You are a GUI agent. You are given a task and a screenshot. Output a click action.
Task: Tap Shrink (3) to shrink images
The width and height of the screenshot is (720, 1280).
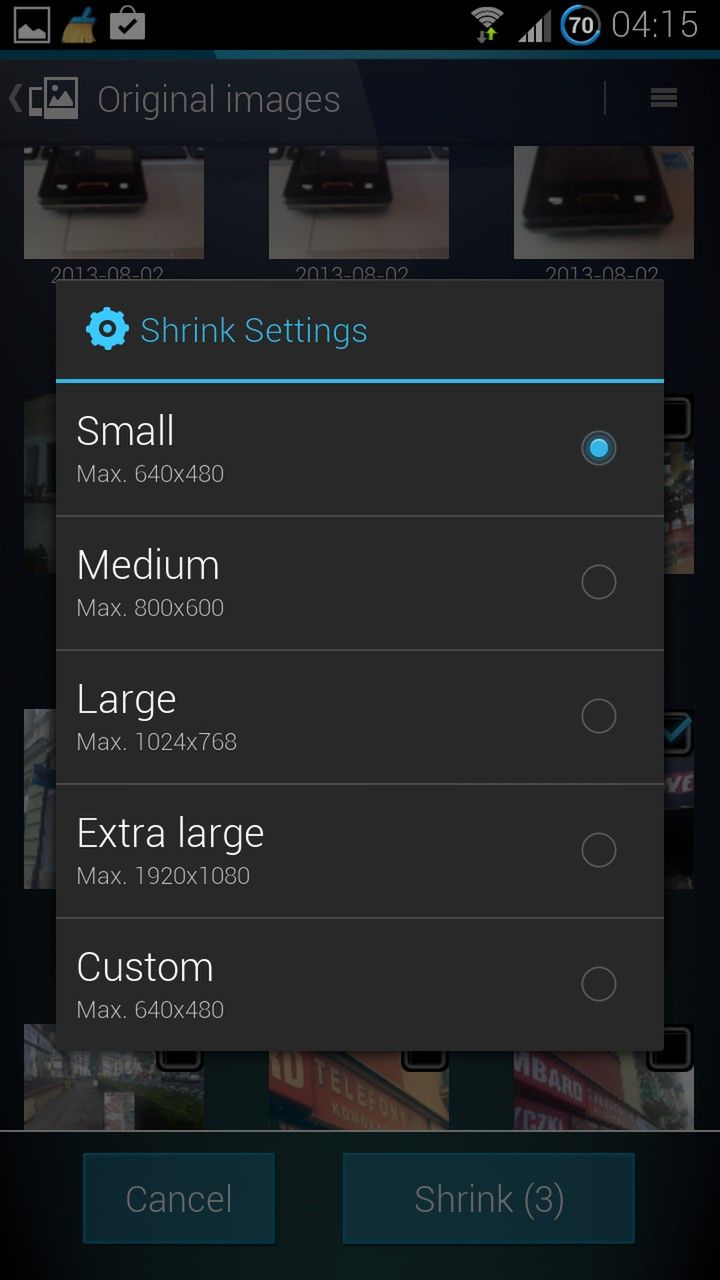(489, 1198)
